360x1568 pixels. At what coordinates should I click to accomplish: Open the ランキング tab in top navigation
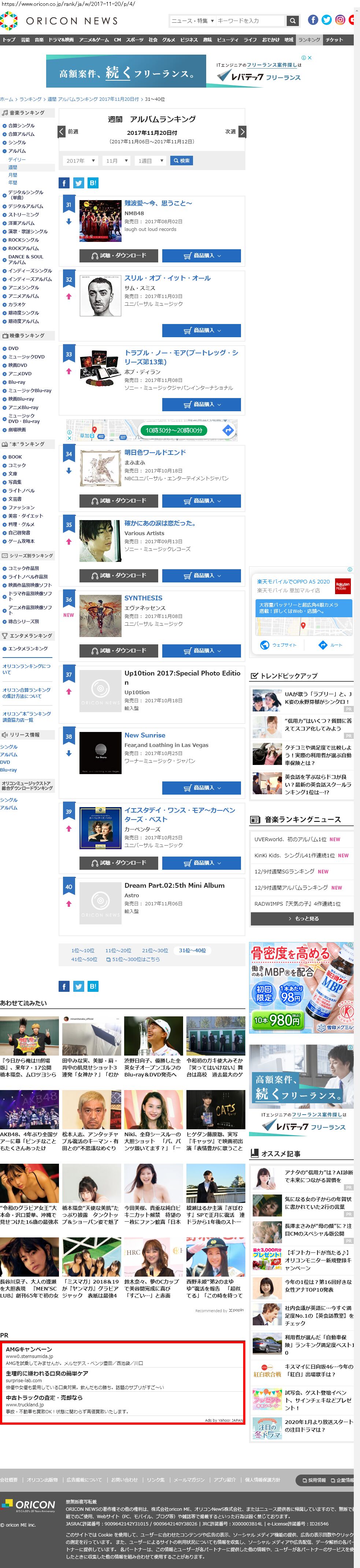tap(309, 40)
